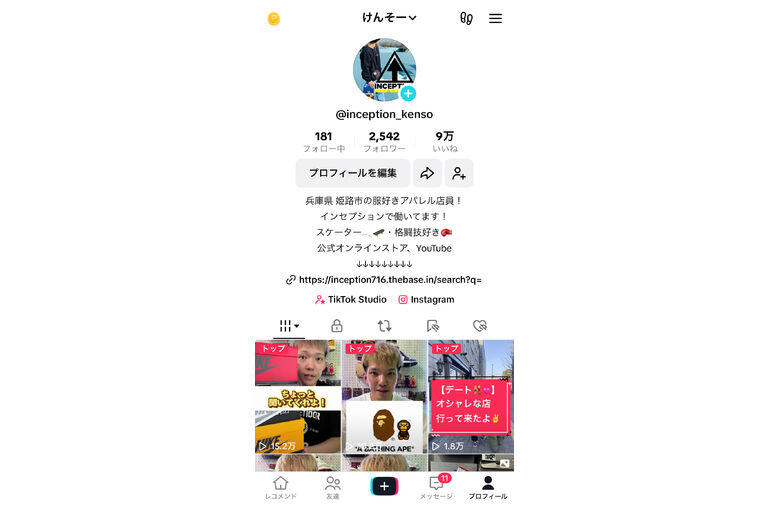770x510 pixels.
Task: Open the 181 following list
Action: pyautogui.click(x=323, y=141)
